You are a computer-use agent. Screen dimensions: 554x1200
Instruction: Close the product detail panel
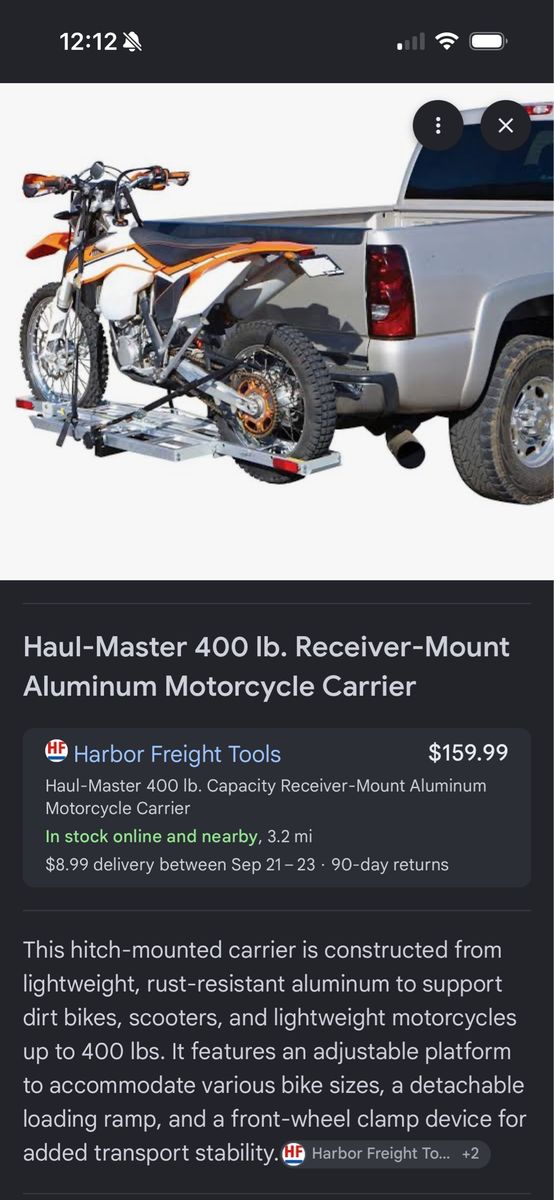tap(506, 126)
